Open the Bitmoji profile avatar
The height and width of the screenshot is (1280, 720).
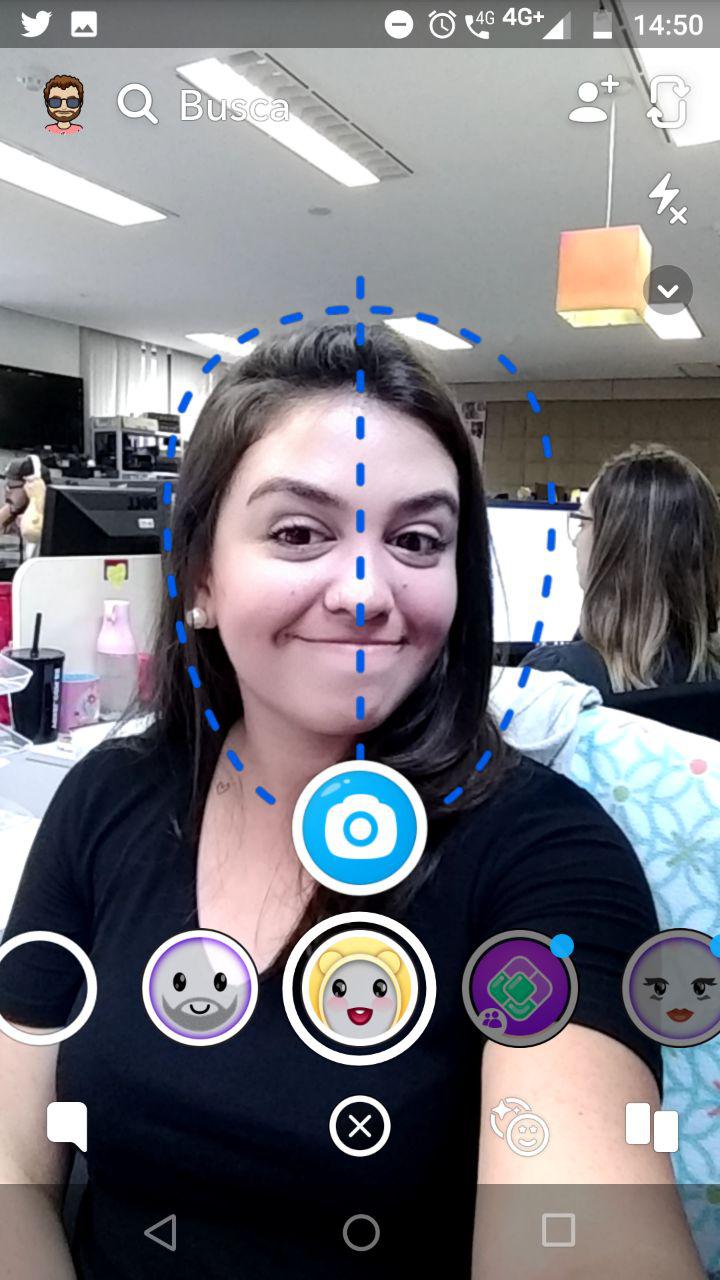[64, 103]
